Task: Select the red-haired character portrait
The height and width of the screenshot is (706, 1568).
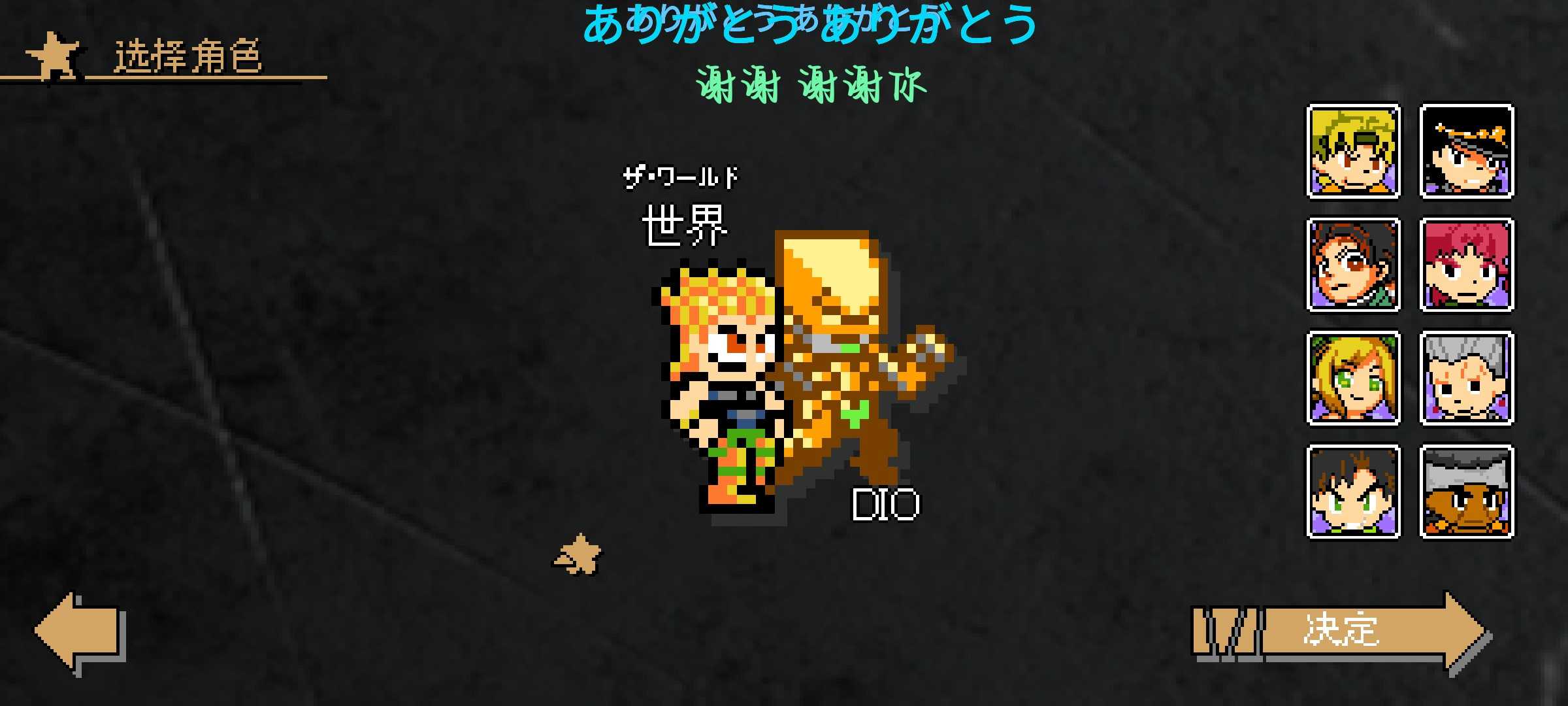Action: (x=1467, y=265)
